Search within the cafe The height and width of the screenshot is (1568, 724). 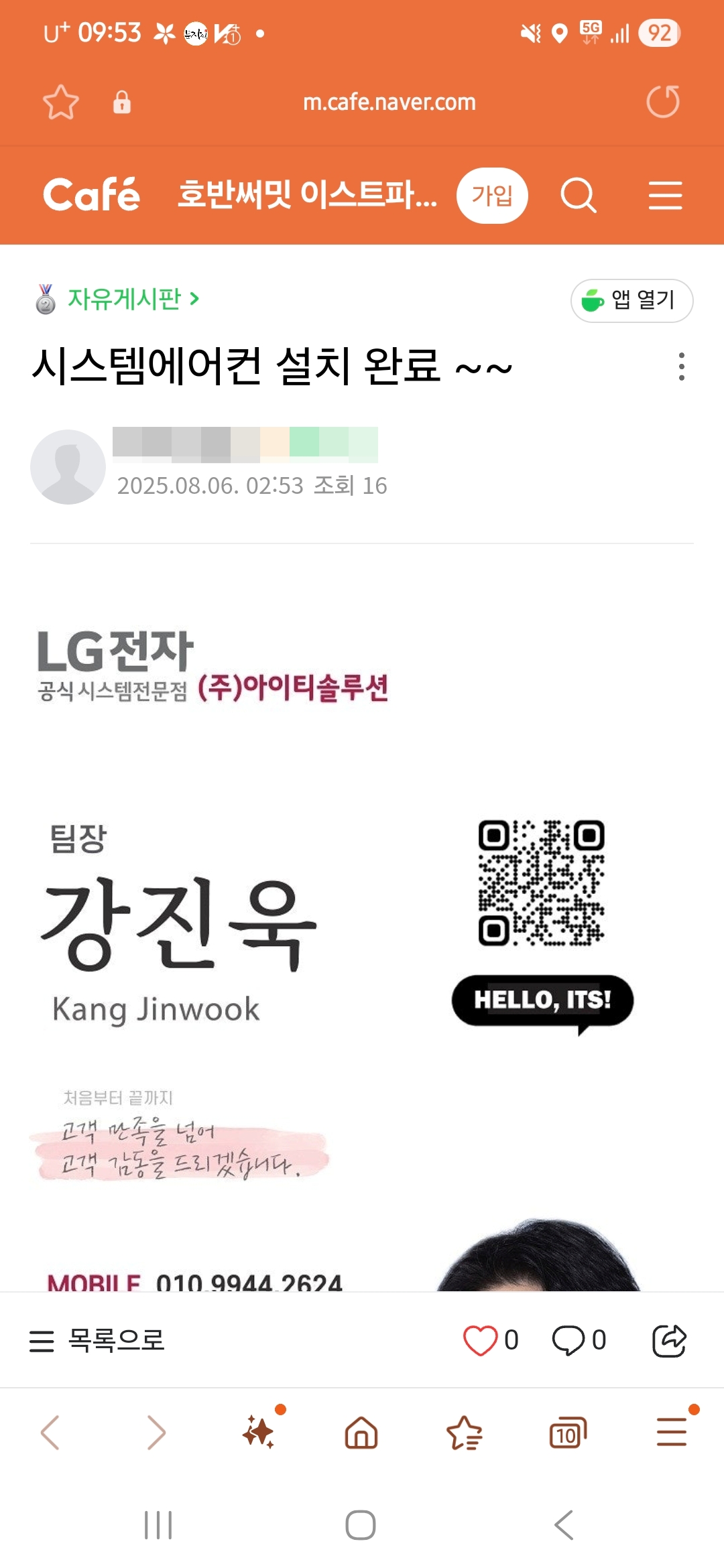pos(578,195)
